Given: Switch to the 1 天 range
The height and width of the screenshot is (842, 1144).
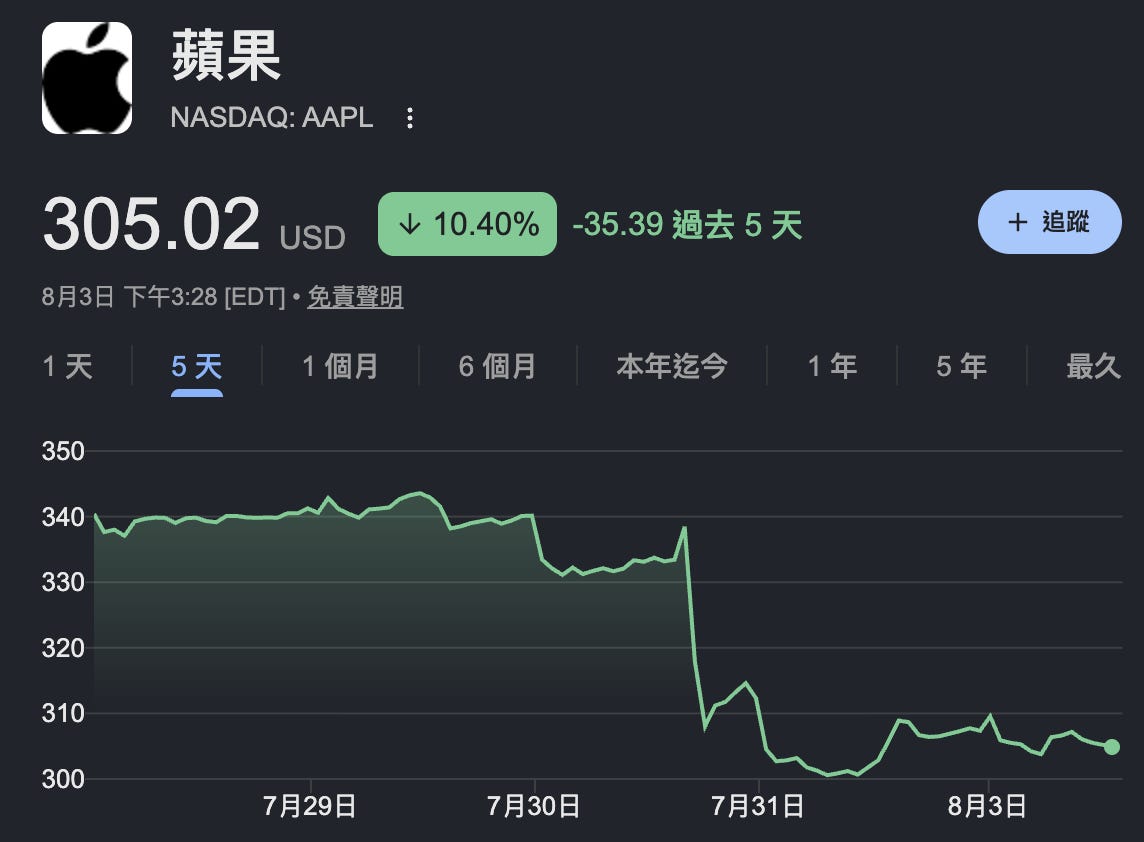Looking at the screenshot, I should click(68, 366).
